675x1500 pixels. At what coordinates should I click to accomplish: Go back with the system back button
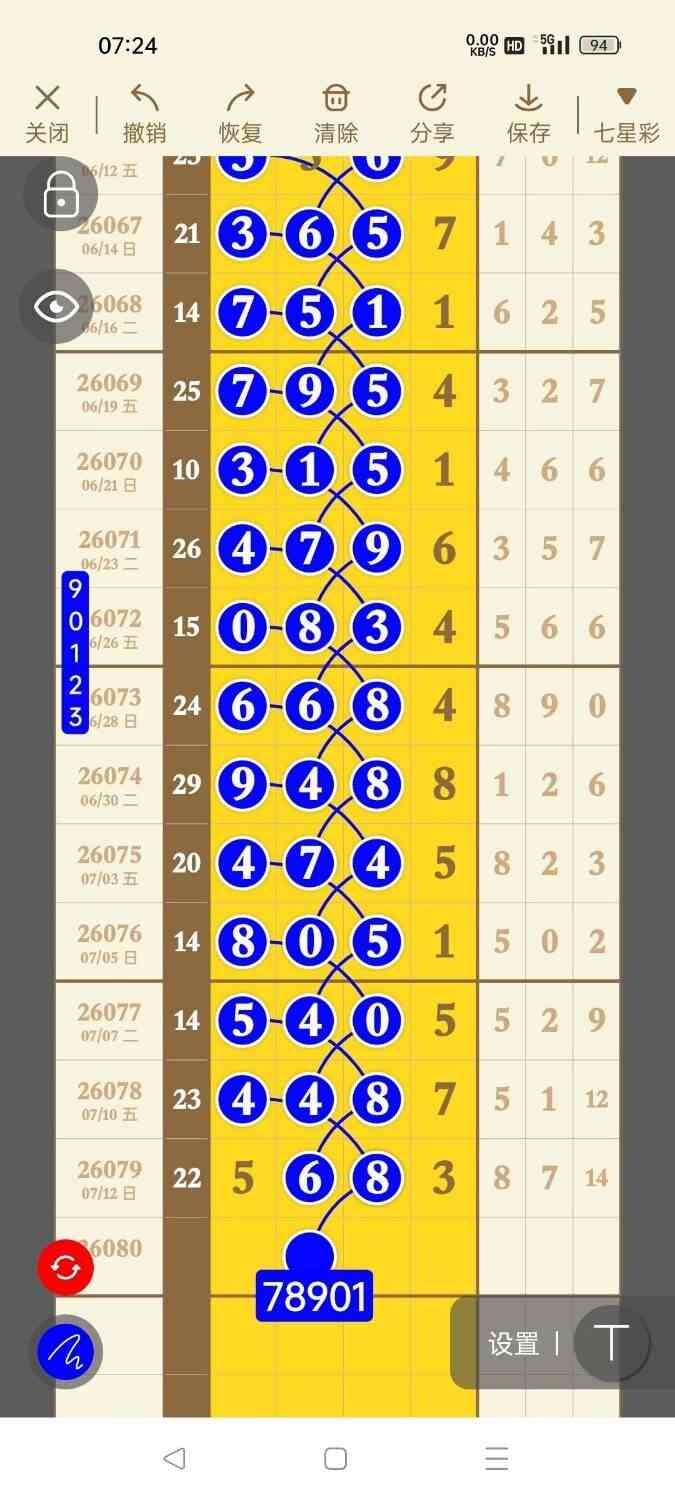tap(174, 1458)
